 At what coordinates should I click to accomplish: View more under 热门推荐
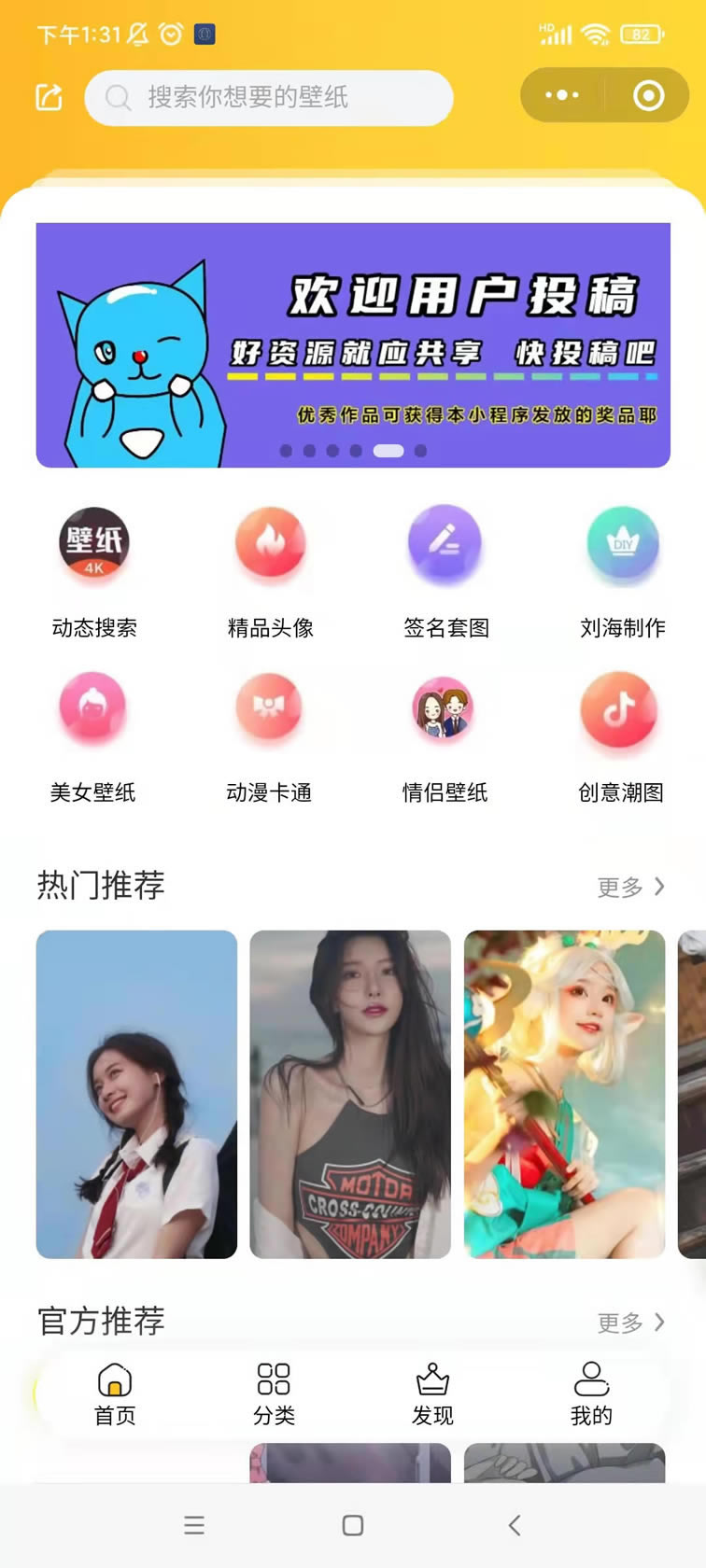(x=630, y=887)
